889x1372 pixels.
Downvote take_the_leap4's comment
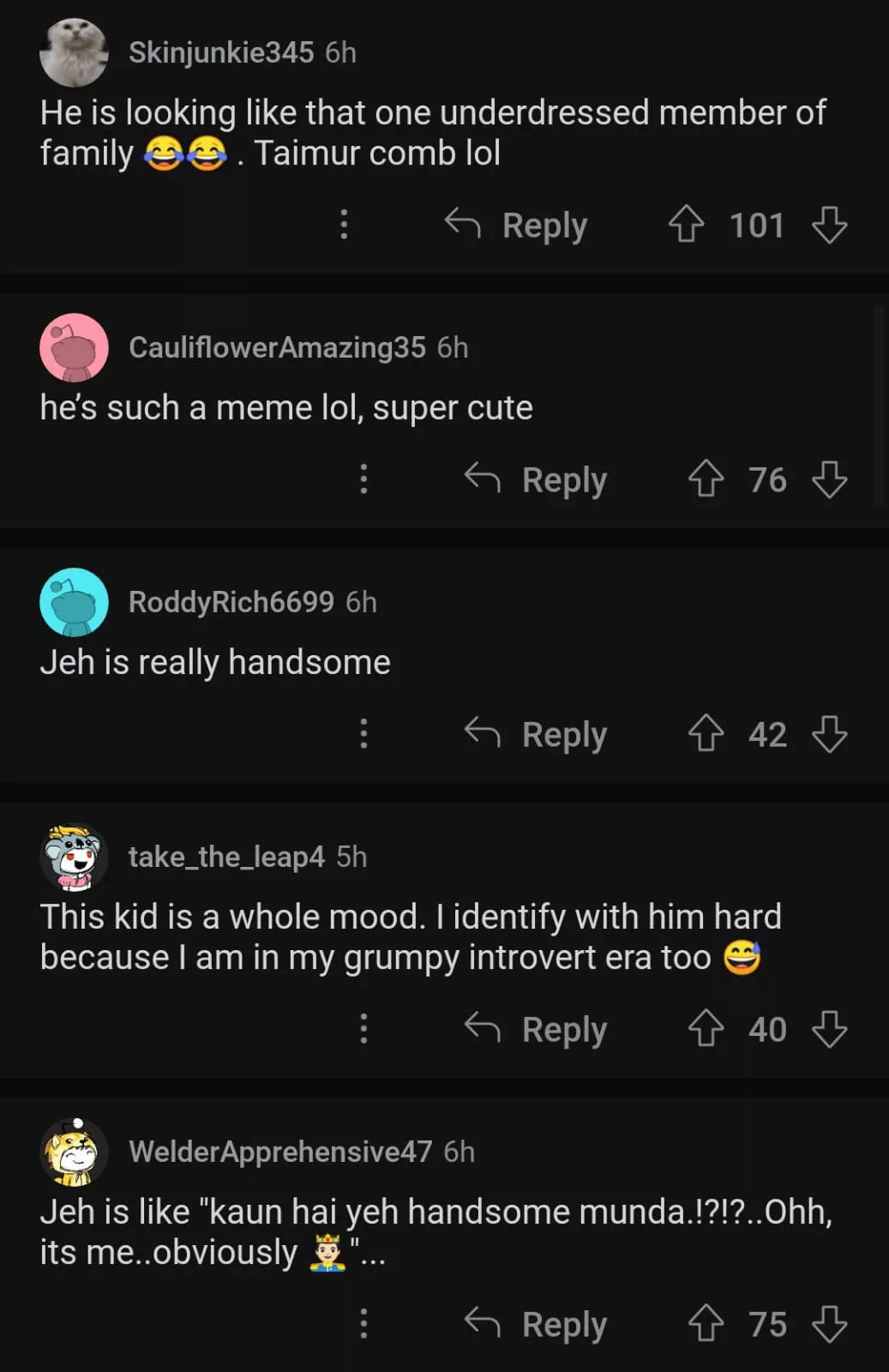pyautogui.click(x=829, y=1029)
